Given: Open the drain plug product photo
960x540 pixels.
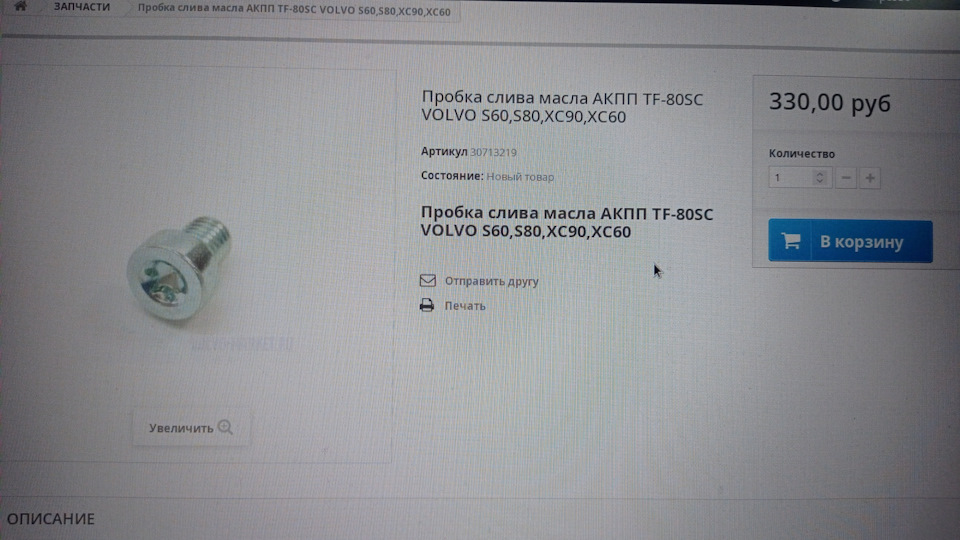Looking at the screenshot, I should tap(179, 263).
